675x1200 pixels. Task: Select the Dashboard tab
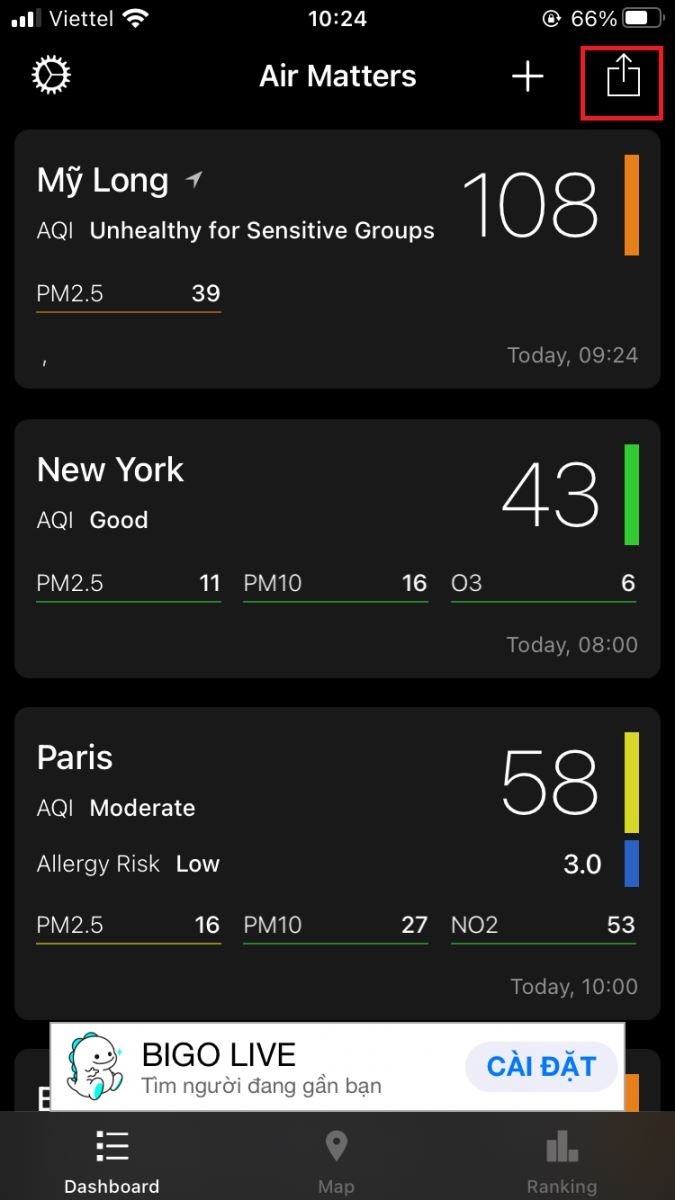pos(112,1161)
